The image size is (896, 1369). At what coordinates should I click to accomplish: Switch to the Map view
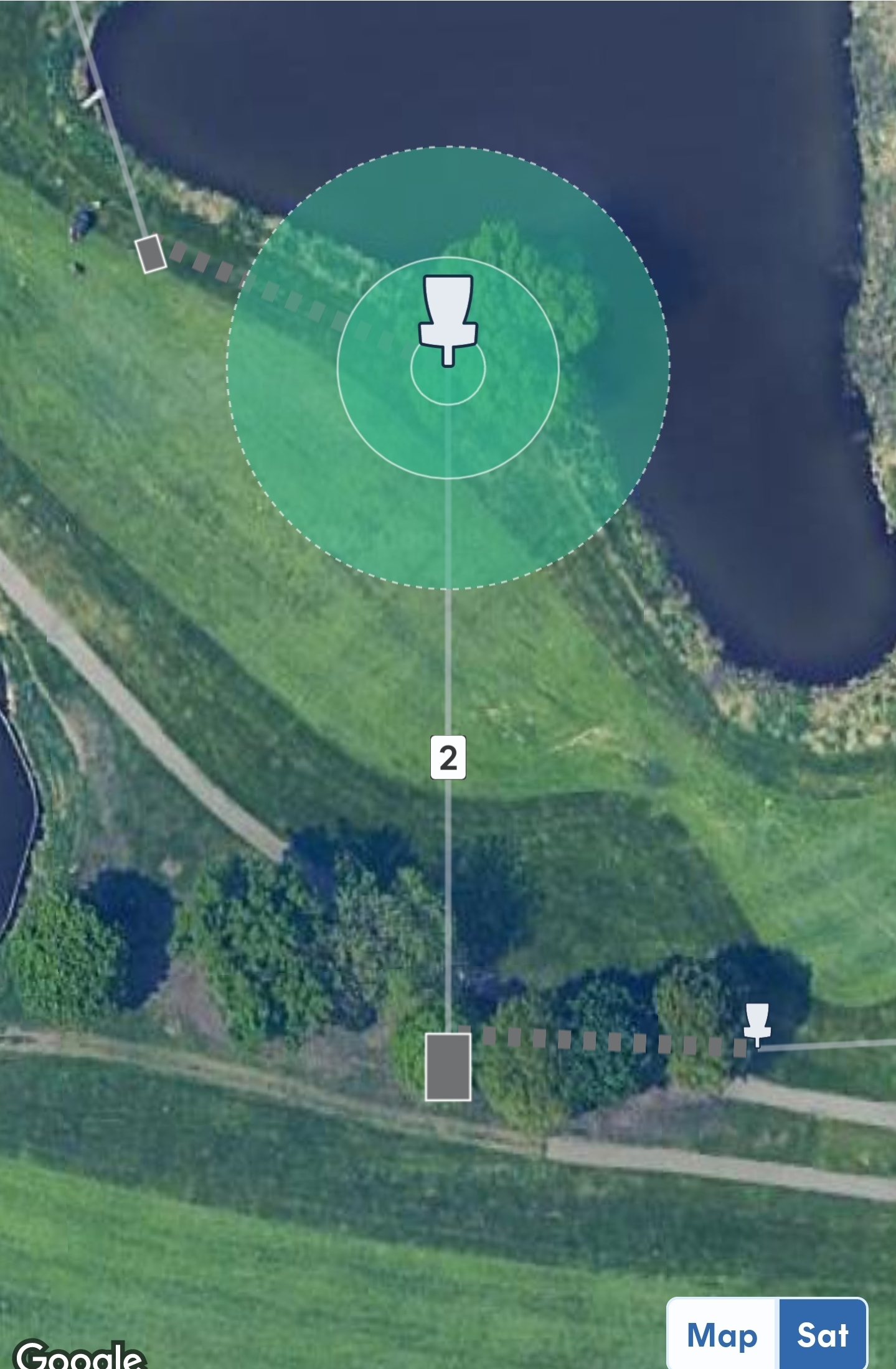pos(722,1335)
